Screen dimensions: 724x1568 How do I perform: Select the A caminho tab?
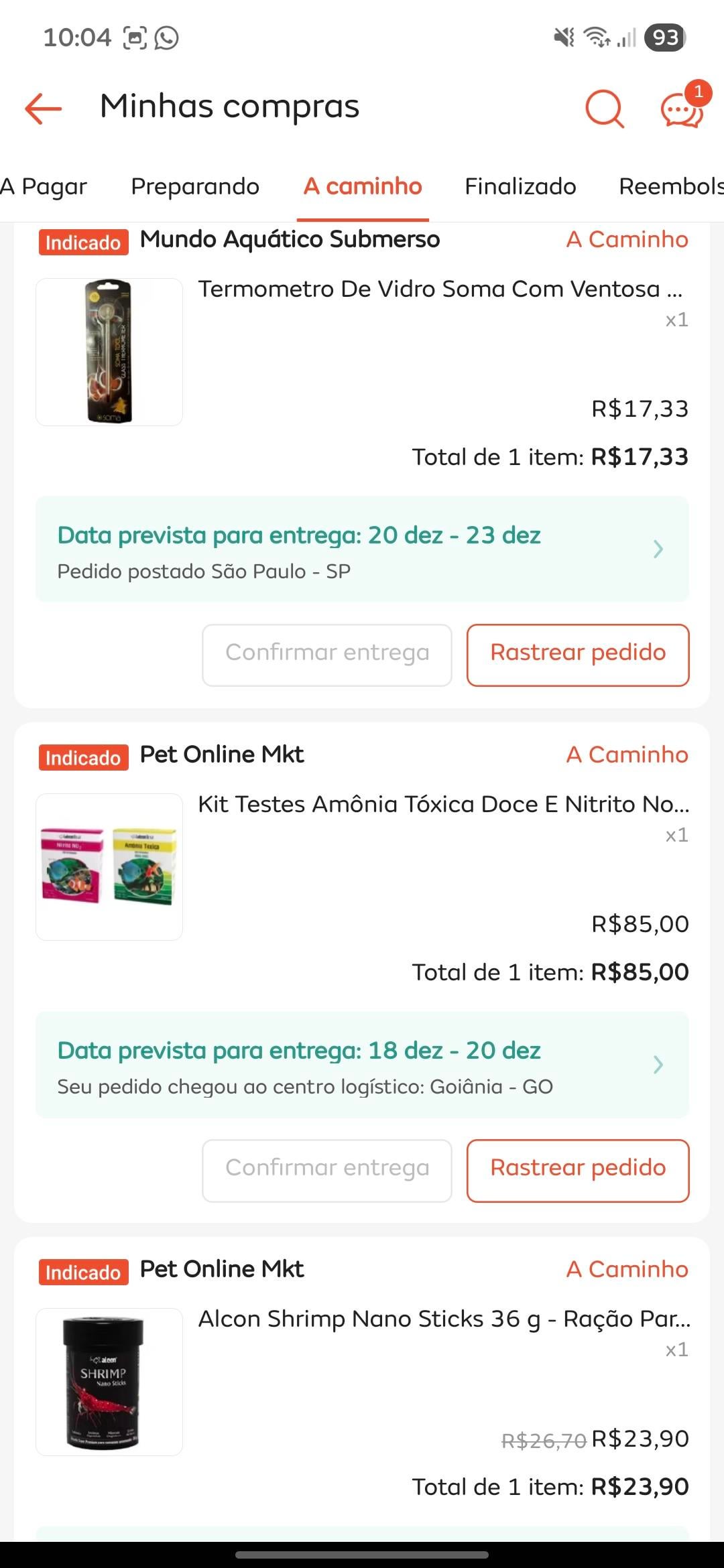pyautogui.click(x=363, y=186)
